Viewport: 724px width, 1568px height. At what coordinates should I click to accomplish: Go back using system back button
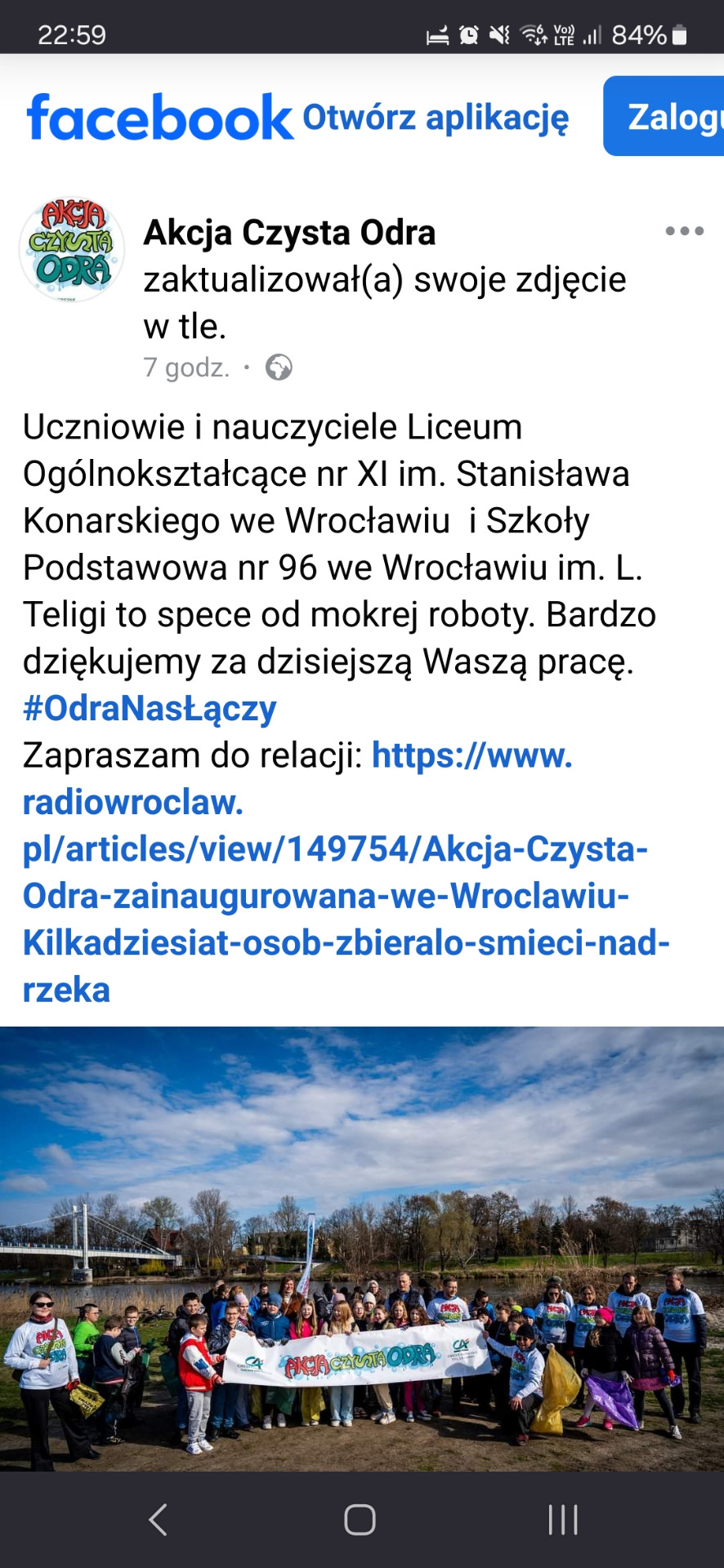pyautogui.click(x=159, y=1520)
